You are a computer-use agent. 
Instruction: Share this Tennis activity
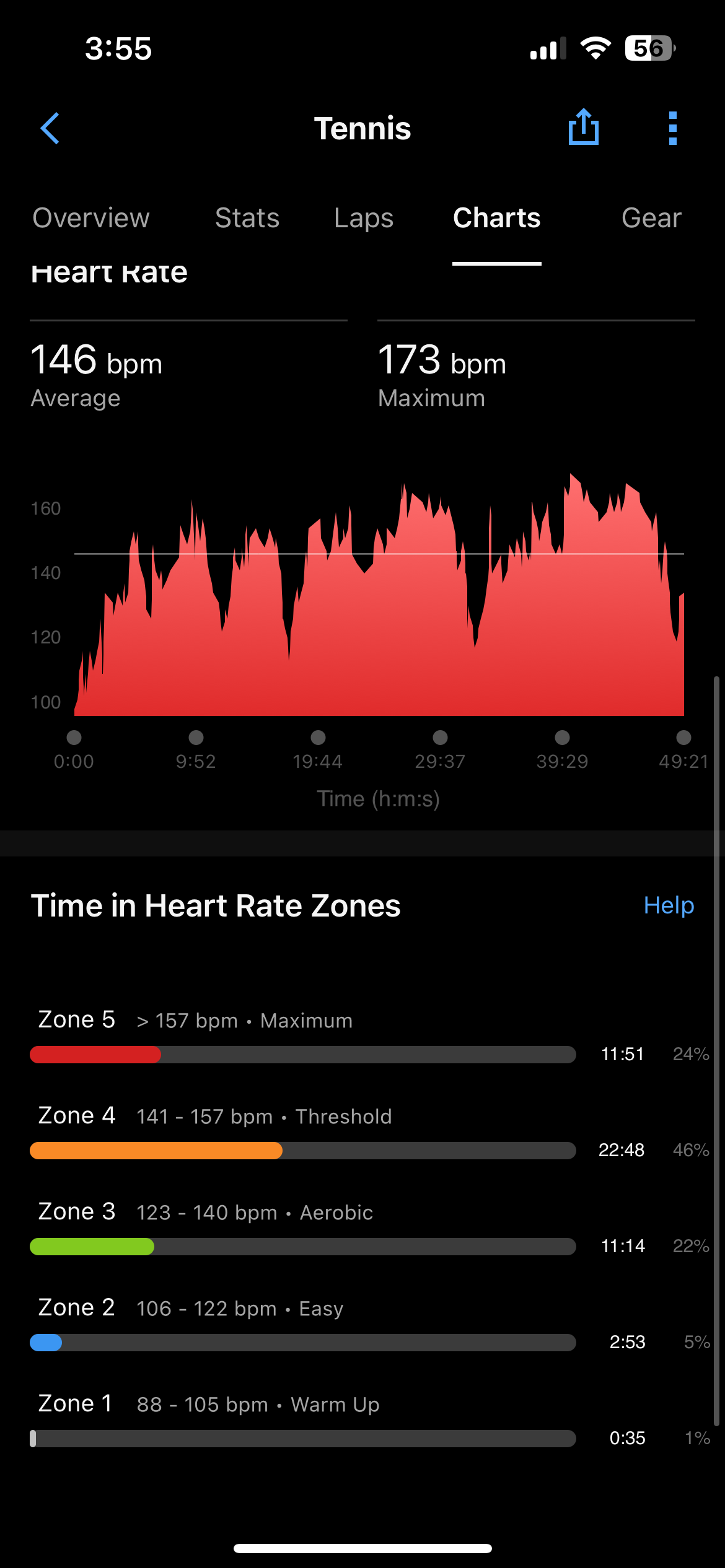[x=584, y=127]
